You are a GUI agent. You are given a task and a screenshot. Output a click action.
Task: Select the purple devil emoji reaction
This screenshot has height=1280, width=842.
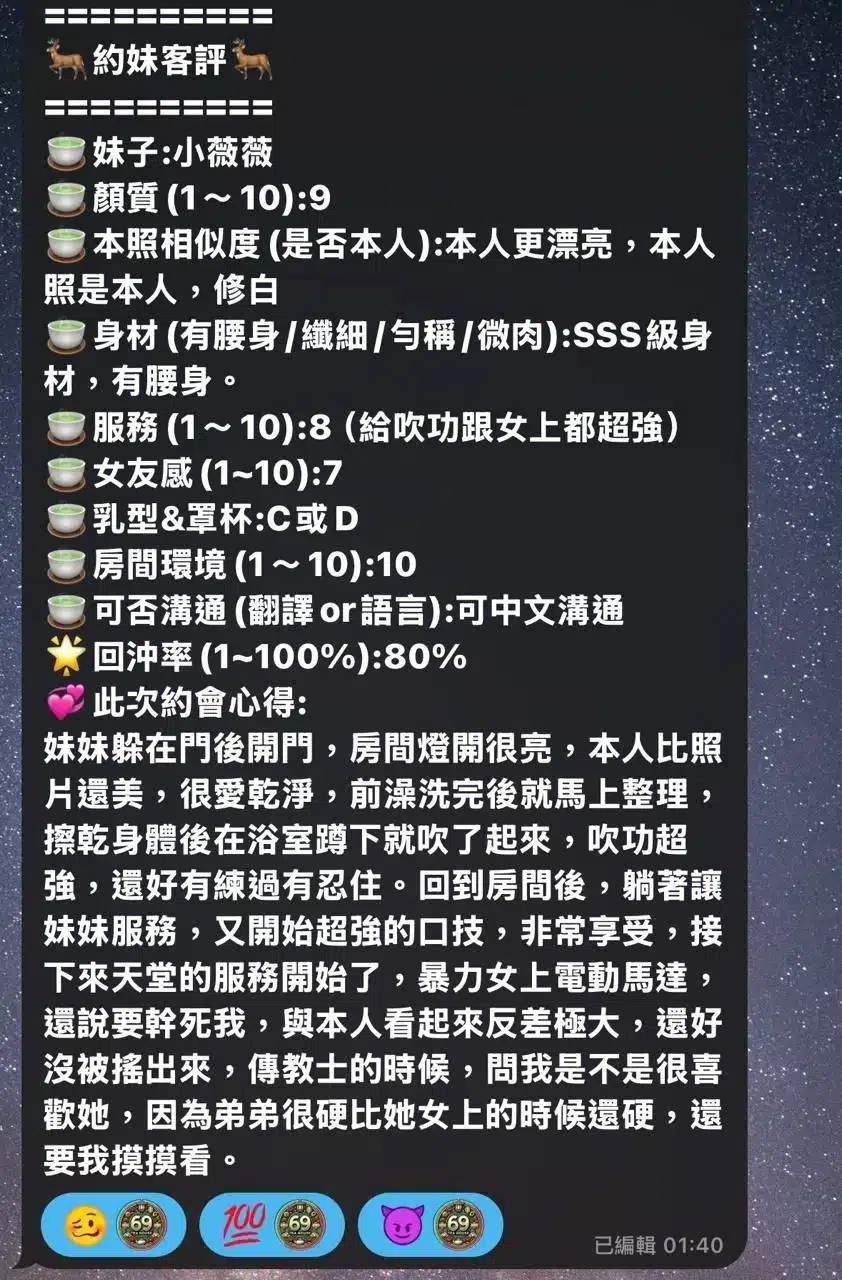tap(429, 1225)
